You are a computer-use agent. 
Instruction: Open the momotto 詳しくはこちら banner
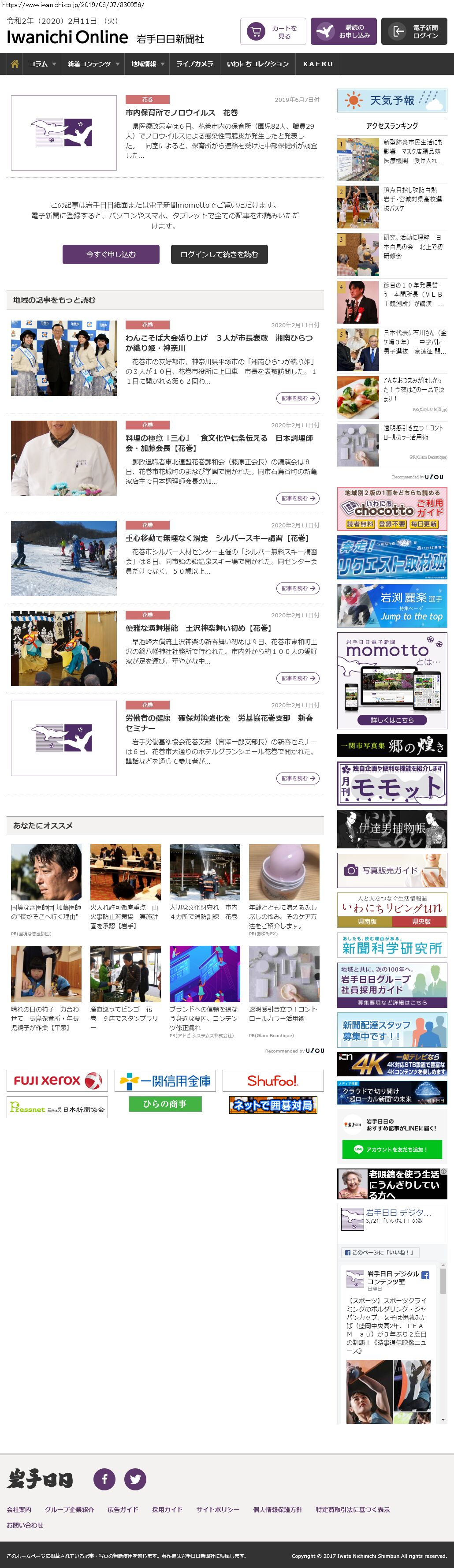coord(392,720)
